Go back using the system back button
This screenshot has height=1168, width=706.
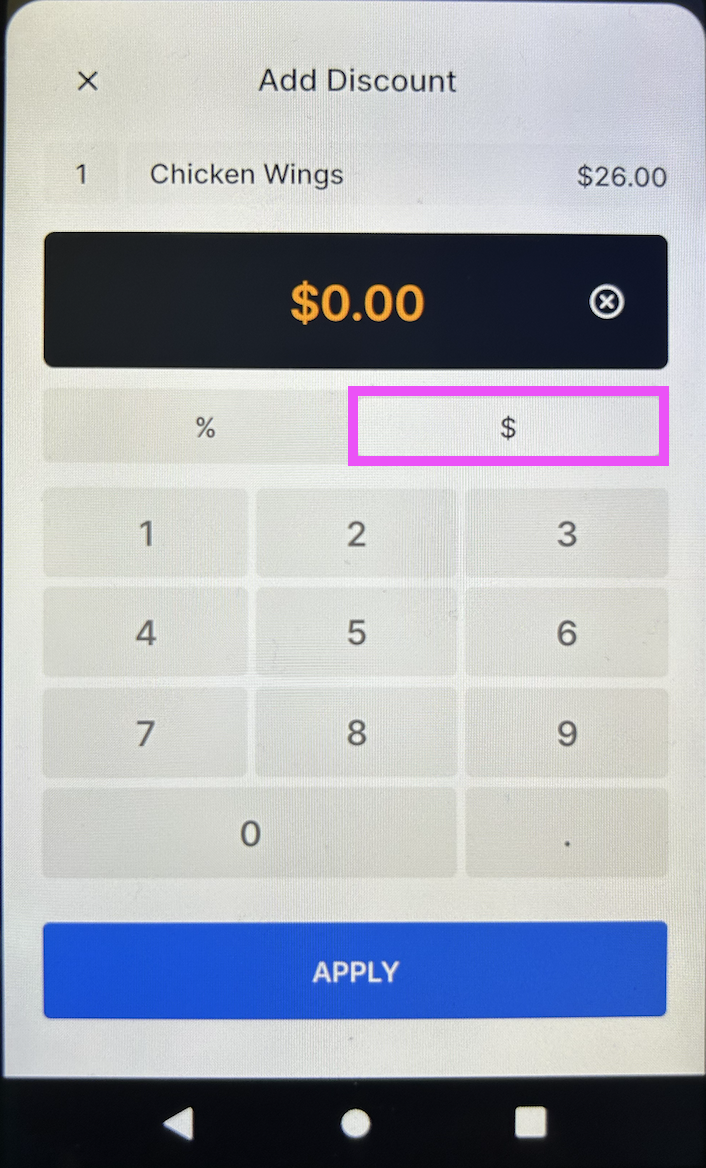coord(178,1123)
